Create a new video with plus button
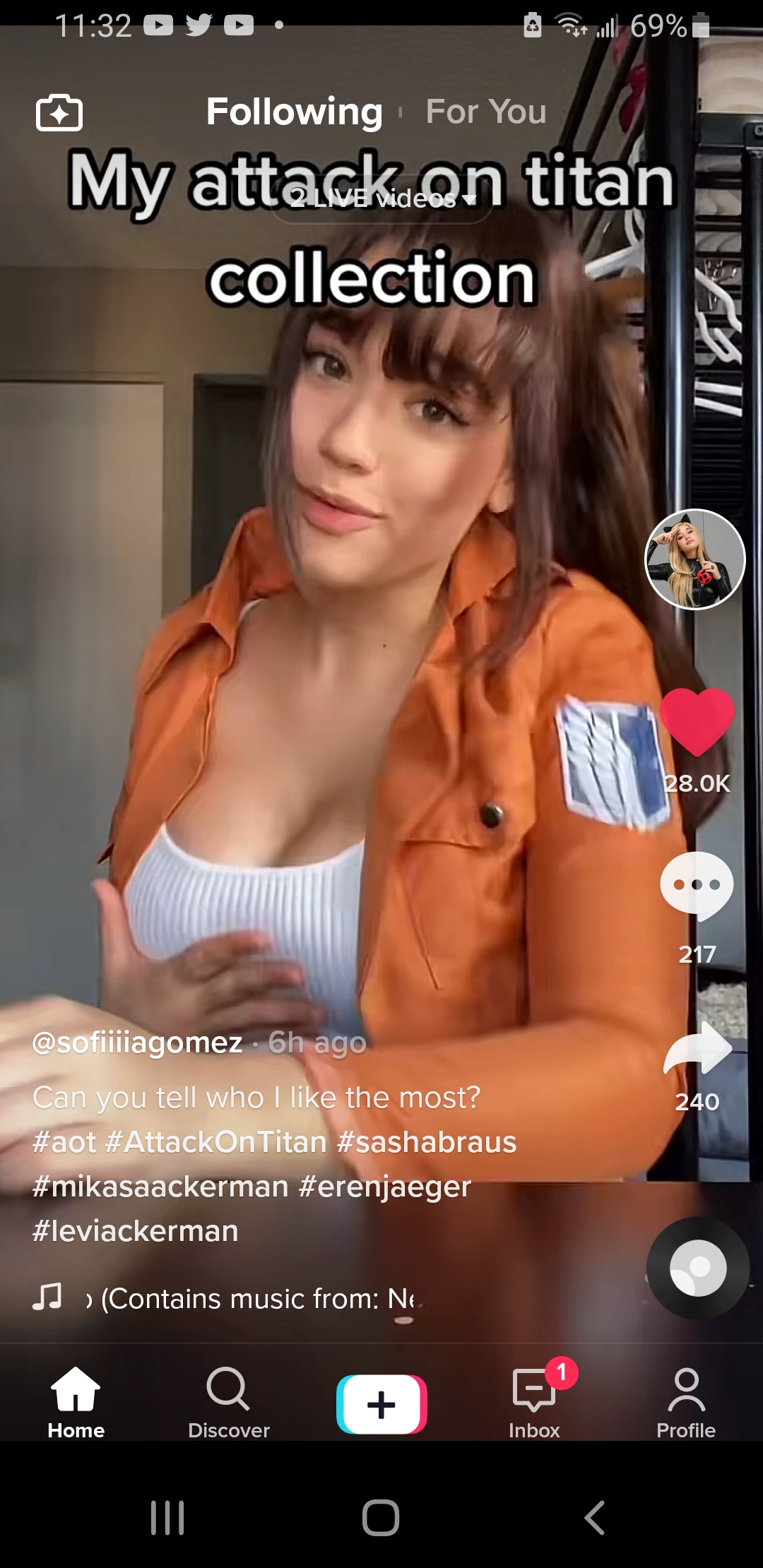Viewport: 763px width, 1568px height. tap(381, 1404)
